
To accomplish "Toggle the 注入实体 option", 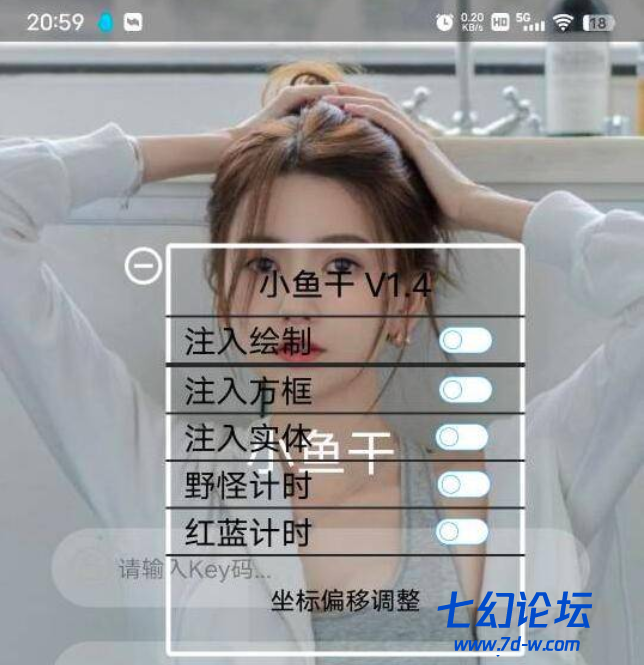I will [463, 437].
